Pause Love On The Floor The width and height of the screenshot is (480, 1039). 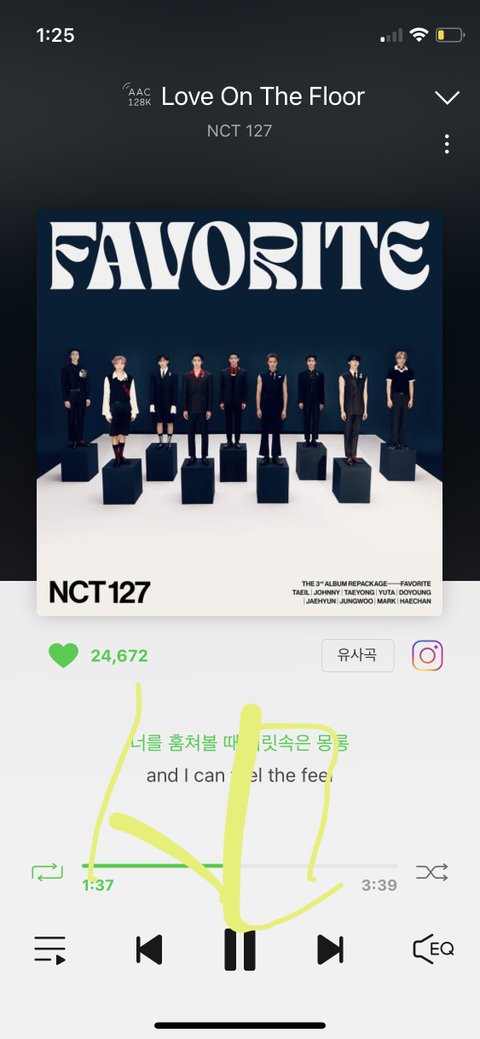[239, 950]
